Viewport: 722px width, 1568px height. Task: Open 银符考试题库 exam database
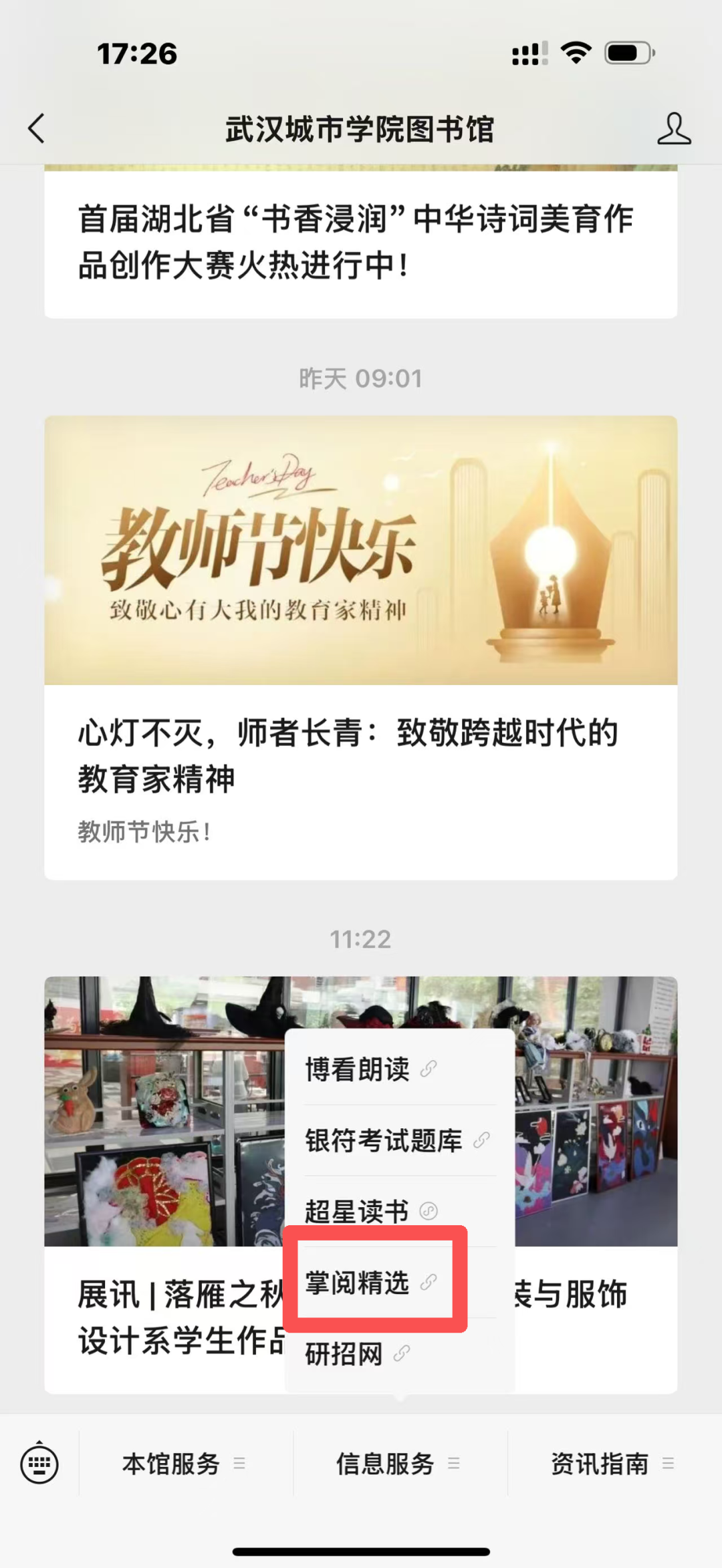(396, 1141)
